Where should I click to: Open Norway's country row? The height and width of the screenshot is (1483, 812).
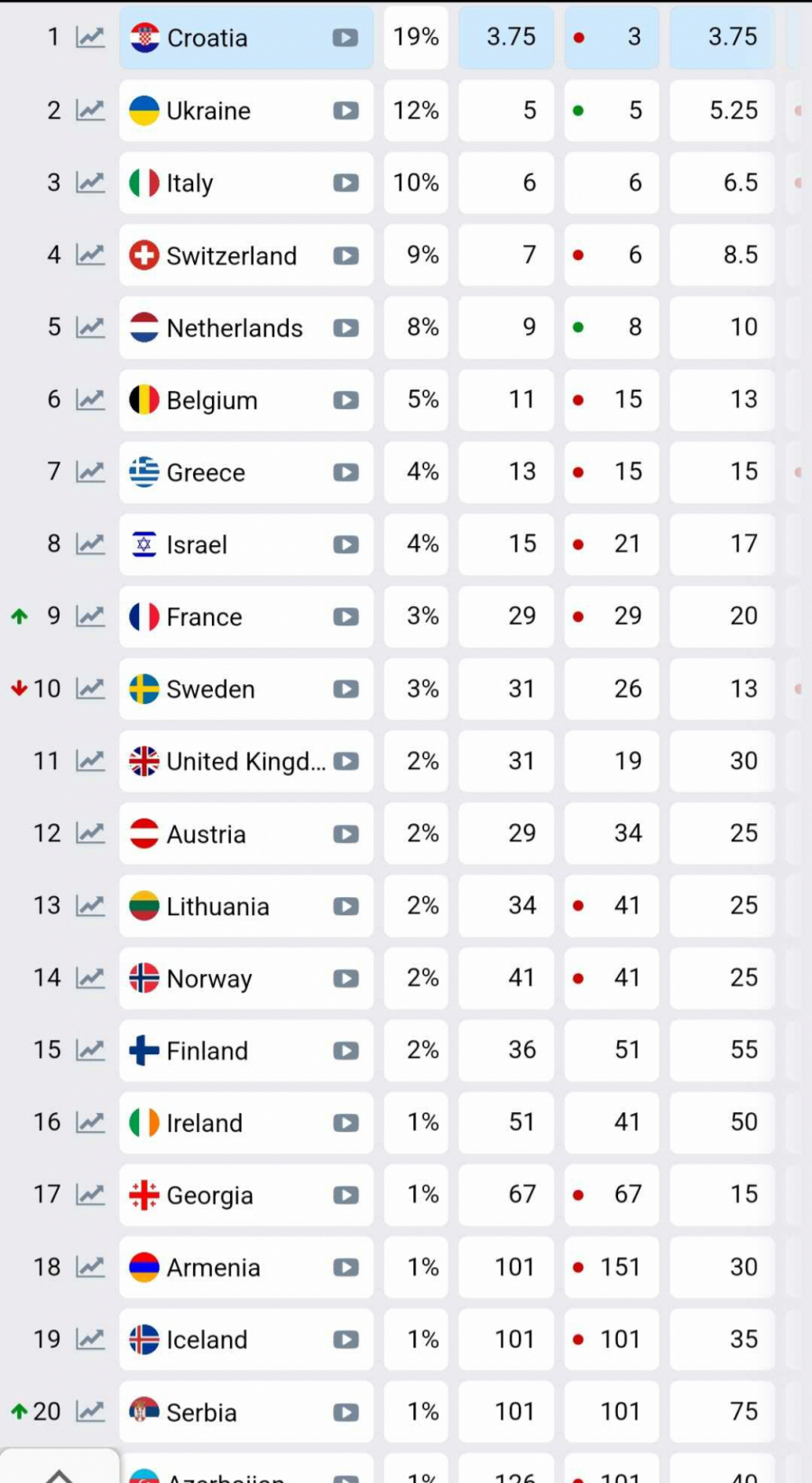209,978
